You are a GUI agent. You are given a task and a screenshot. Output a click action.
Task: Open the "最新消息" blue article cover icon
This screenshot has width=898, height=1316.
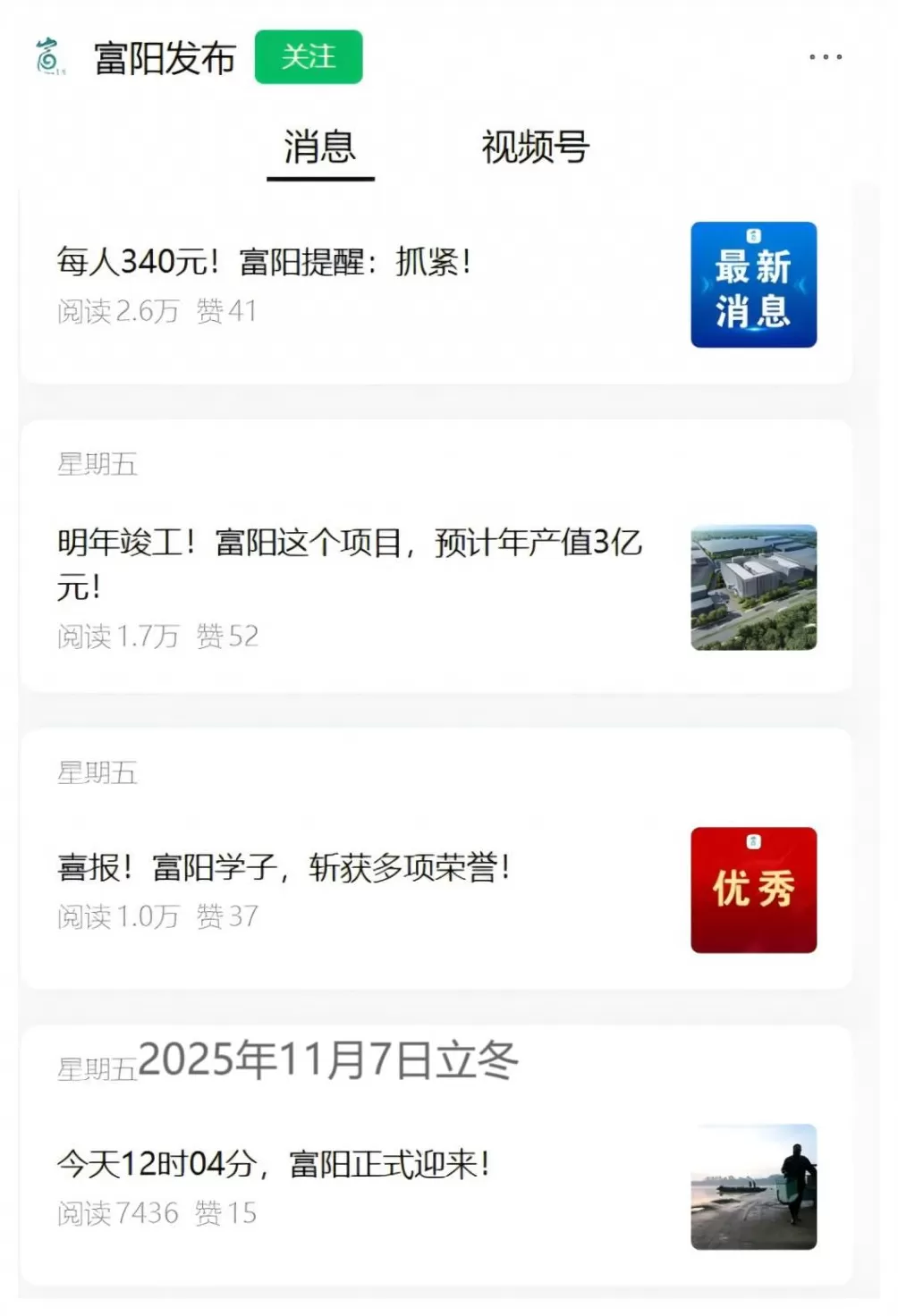tap(753, 284)
